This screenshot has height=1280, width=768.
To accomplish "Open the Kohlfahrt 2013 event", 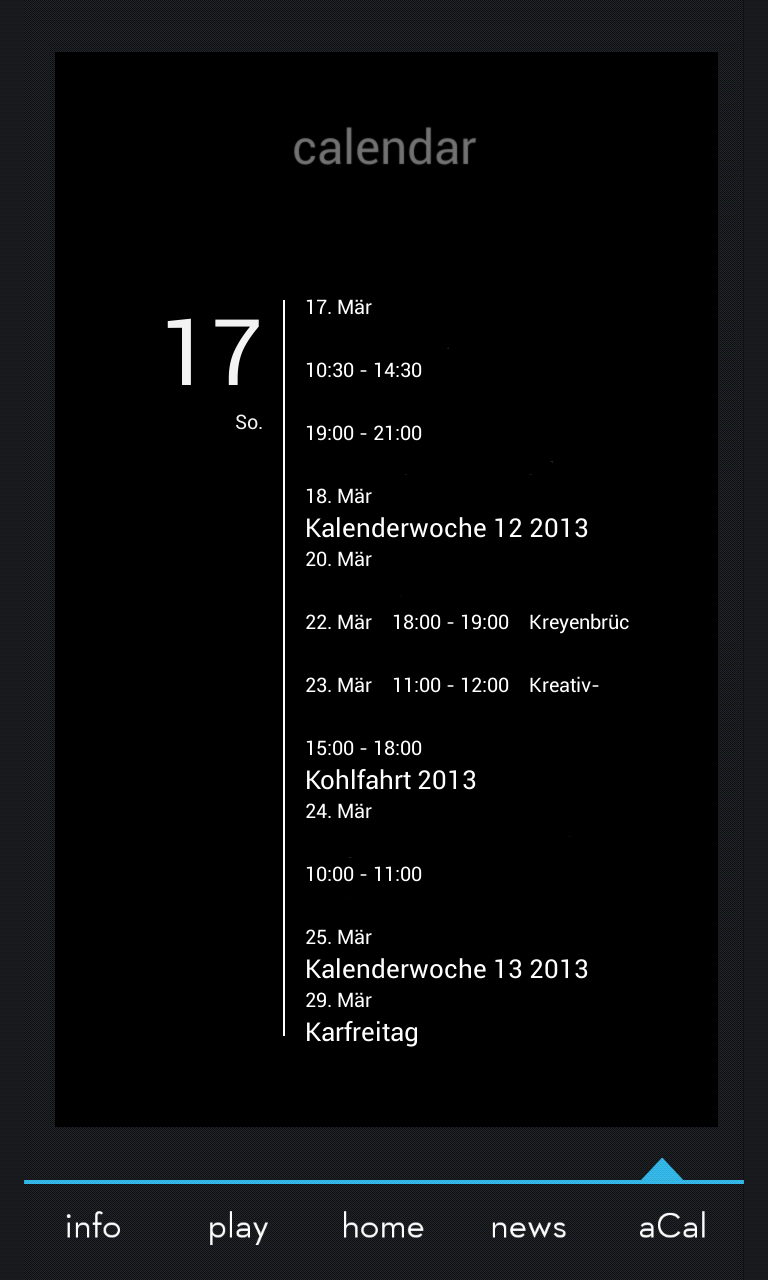I will 390,779.
